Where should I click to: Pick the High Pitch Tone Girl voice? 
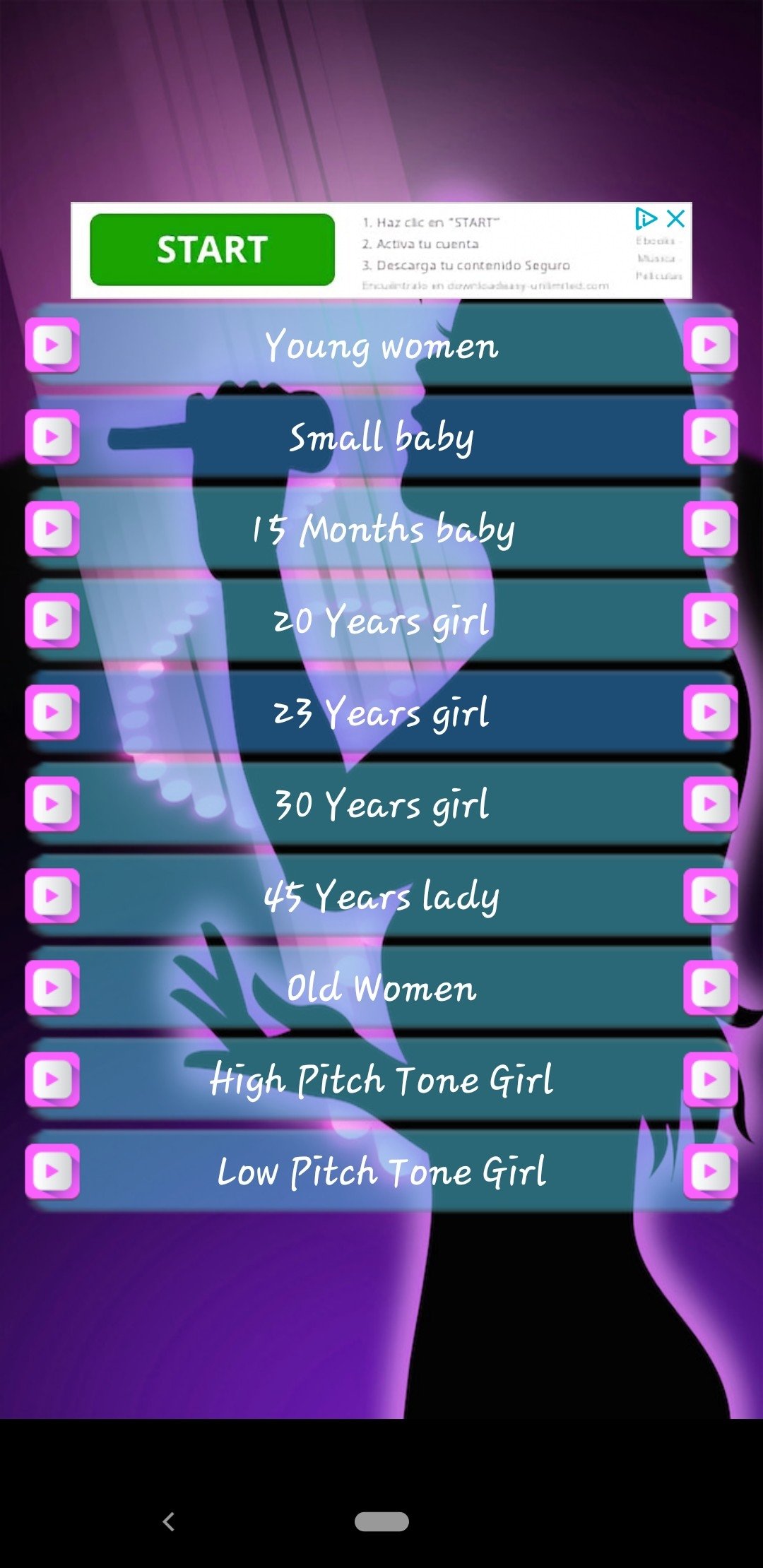(381, 1080)
